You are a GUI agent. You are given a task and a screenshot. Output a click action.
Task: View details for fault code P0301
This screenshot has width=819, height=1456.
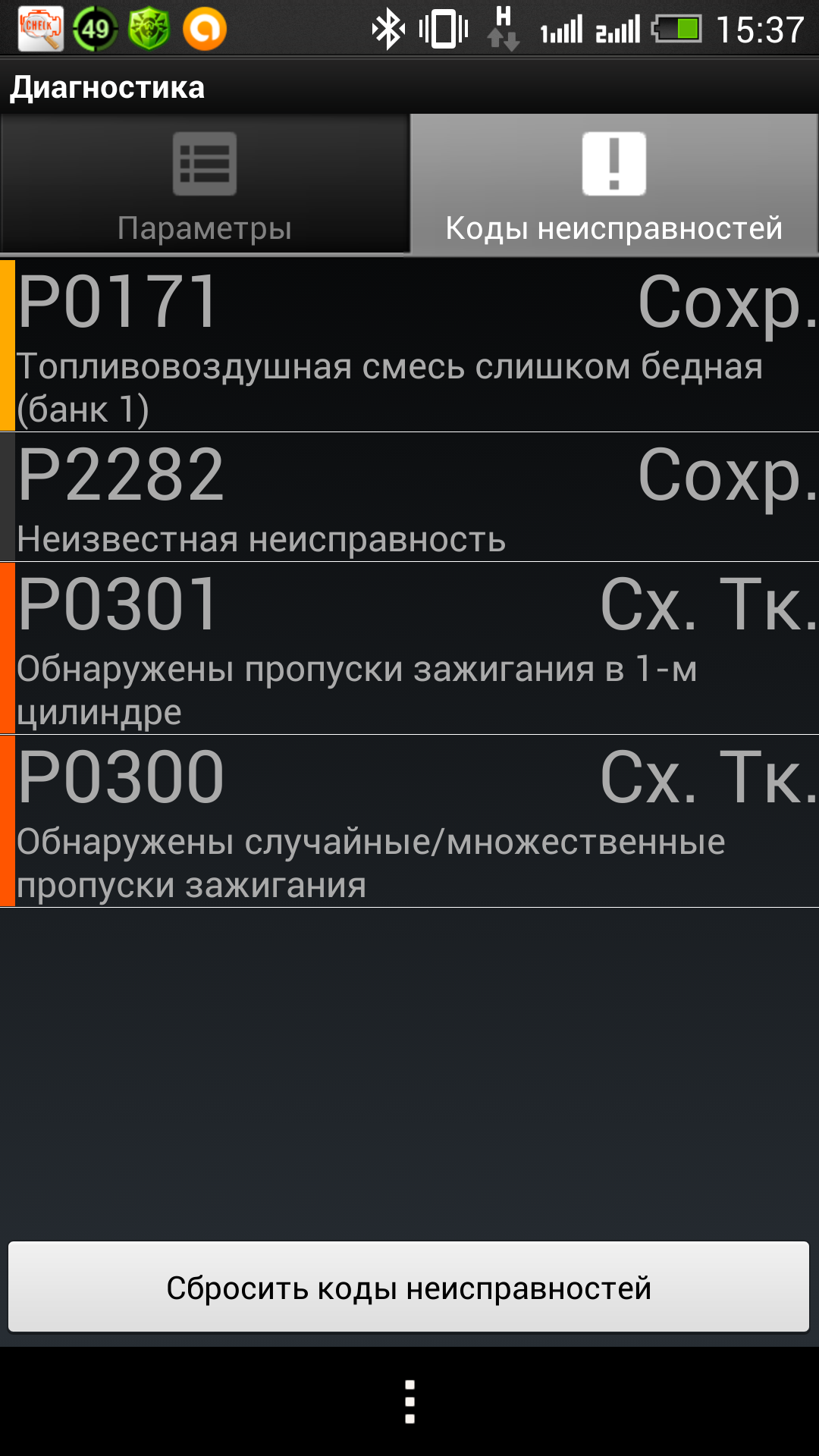point(409,648)
